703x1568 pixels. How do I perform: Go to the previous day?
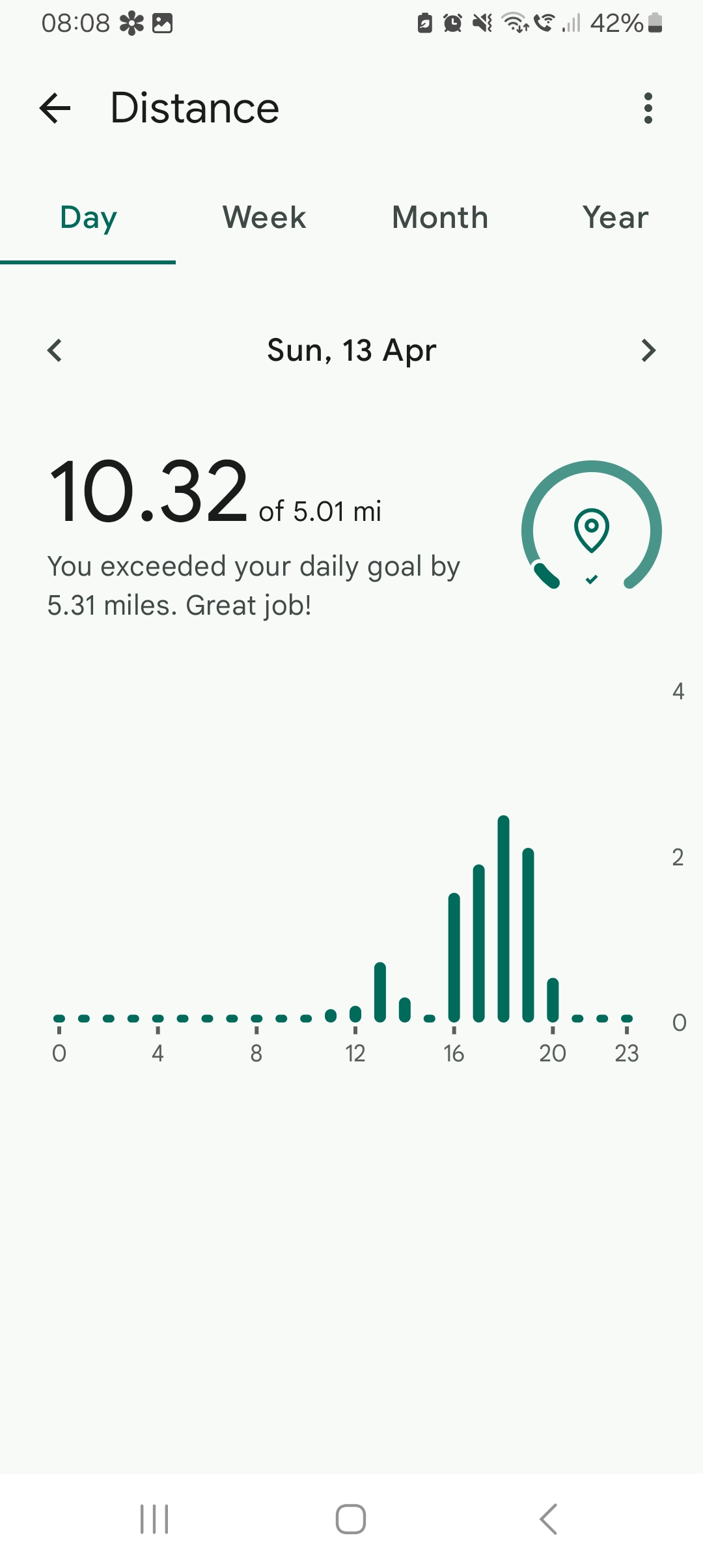click(x=55, y=350)
